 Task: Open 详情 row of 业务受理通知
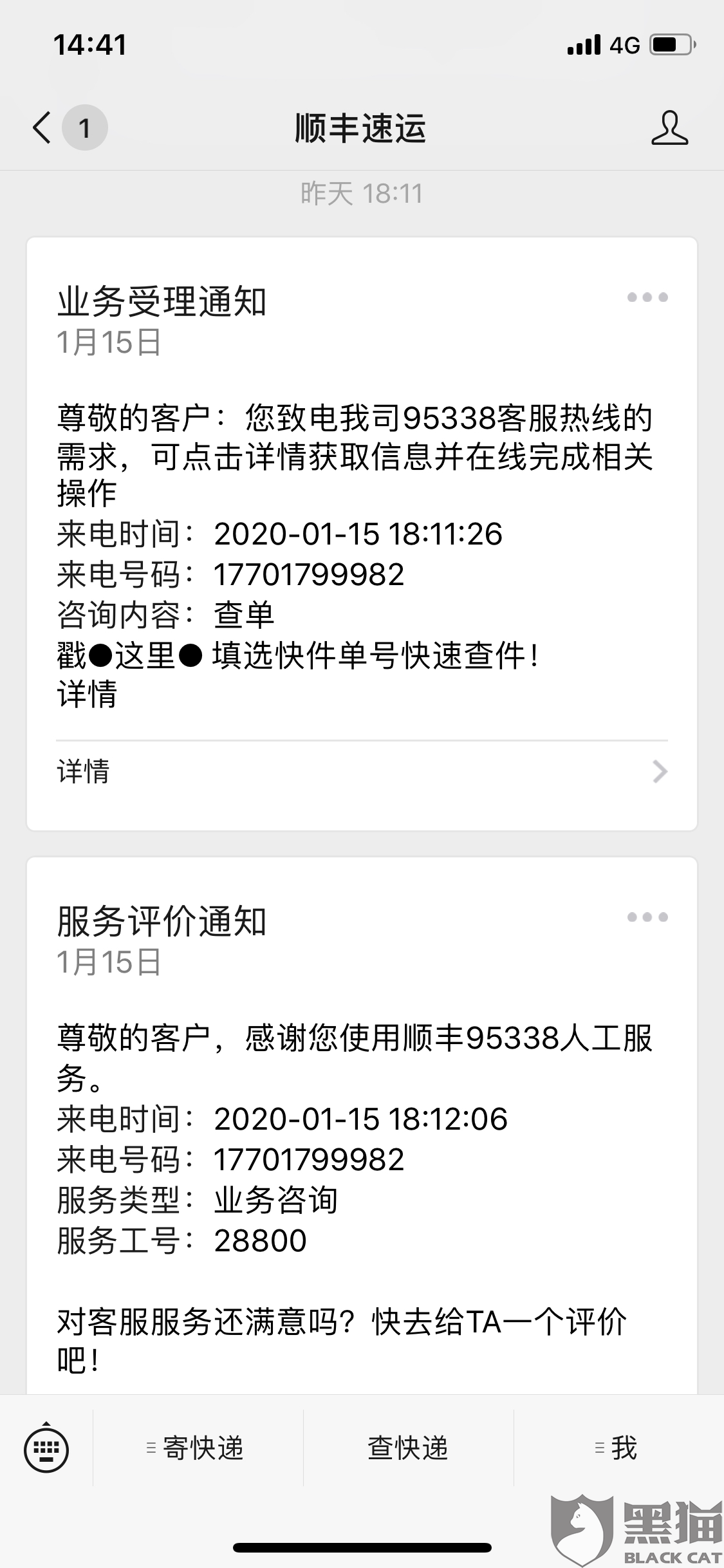click(x=362, y=771)
